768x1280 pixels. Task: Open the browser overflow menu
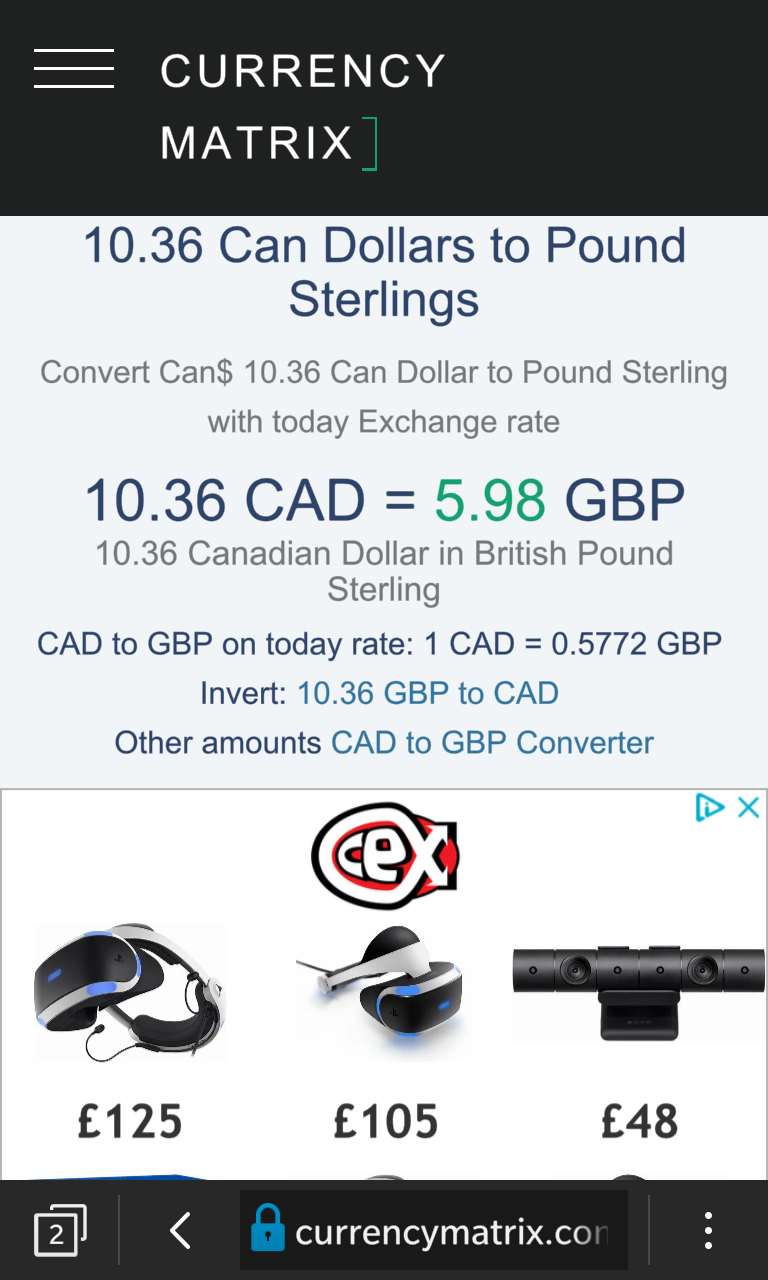pyautogui.click(x=708, y=1231)
